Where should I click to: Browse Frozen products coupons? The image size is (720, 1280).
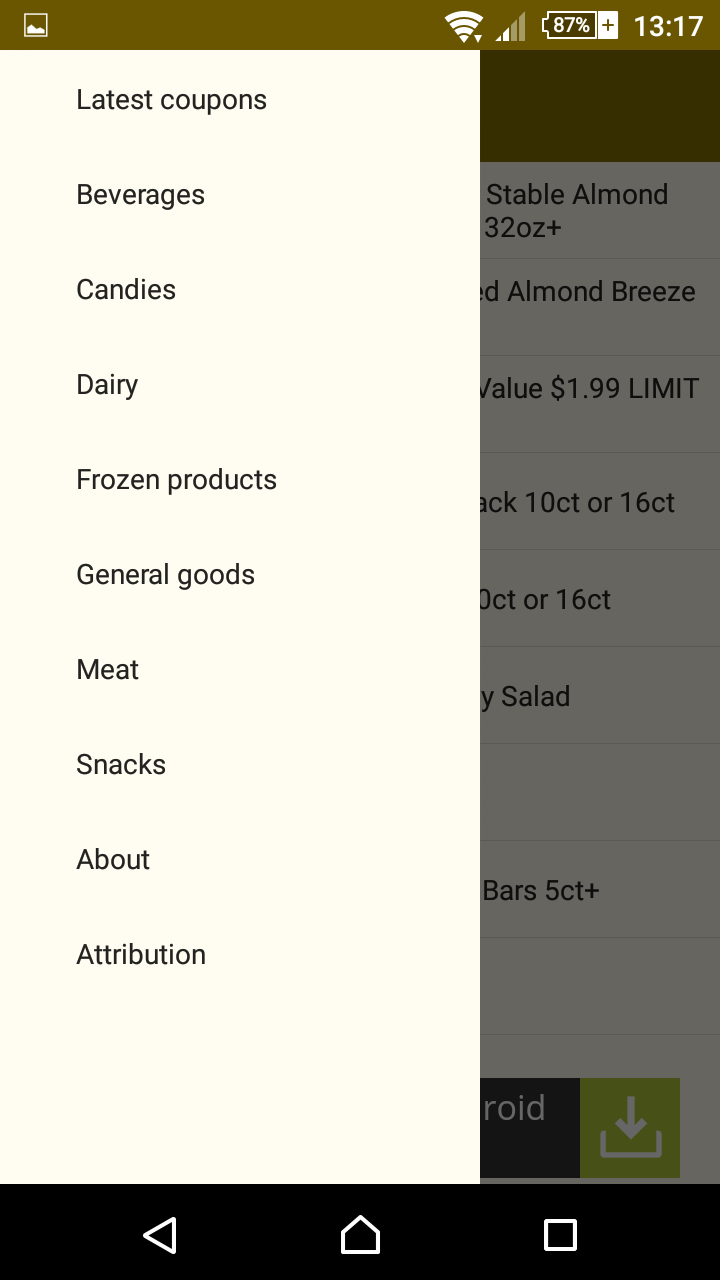176,480
